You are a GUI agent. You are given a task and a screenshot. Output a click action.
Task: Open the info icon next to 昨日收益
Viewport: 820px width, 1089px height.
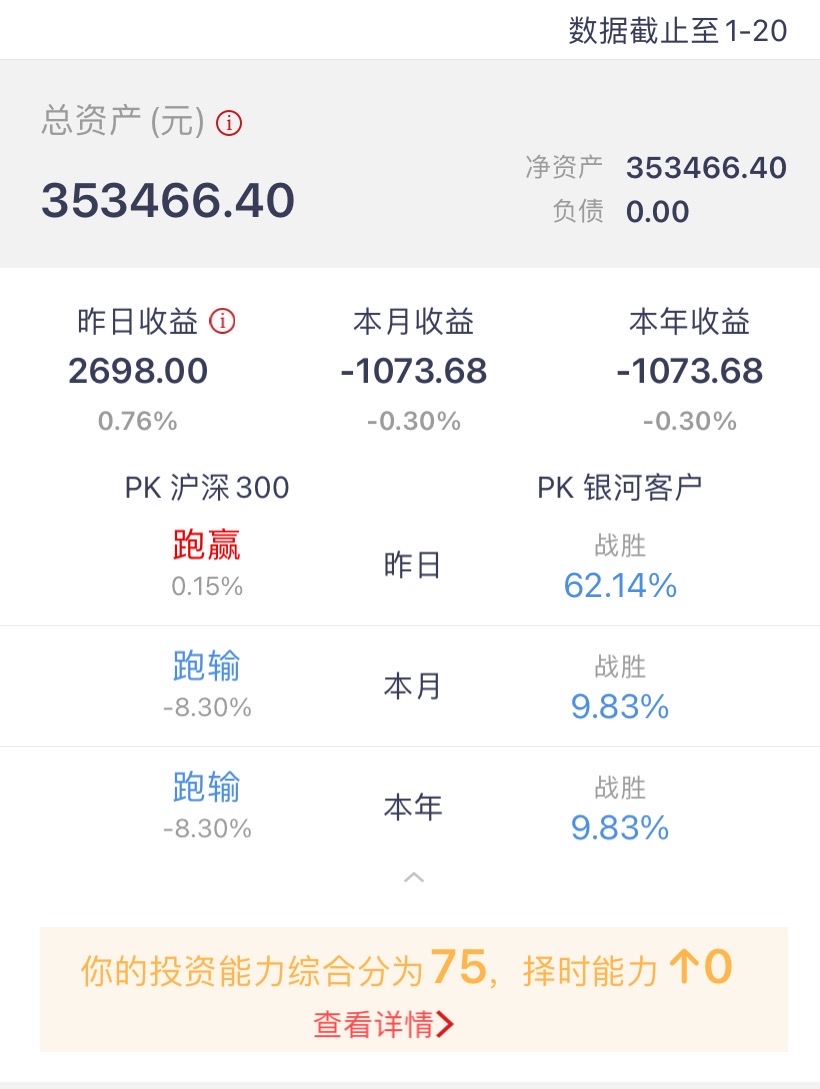point(222,322)
